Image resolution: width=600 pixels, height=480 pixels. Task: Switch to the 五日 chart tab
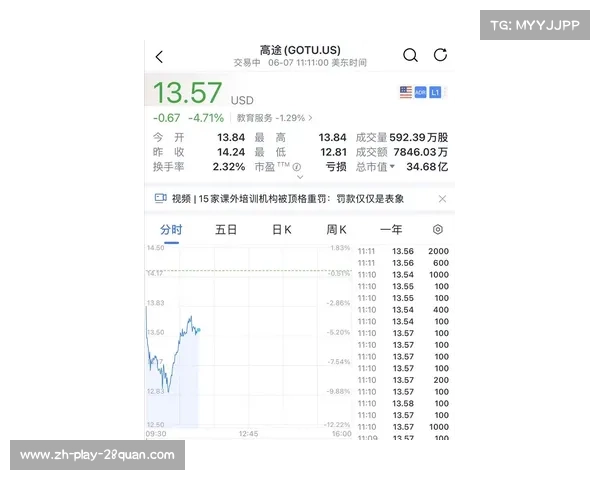[x=226, y=230]
